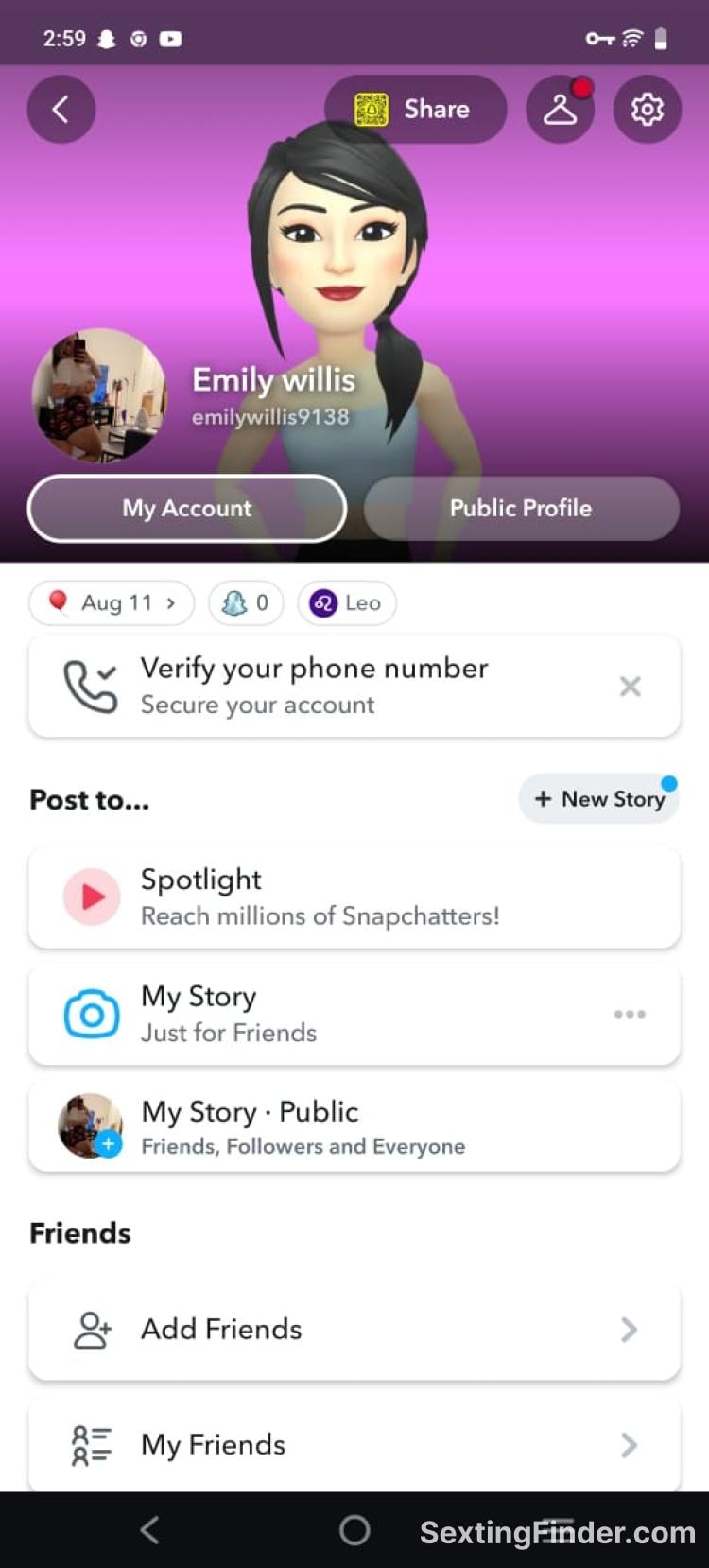Viewport: 709px width, 1568px height.
Task: Share the profile Snapcode
Action: click(415, 110)
